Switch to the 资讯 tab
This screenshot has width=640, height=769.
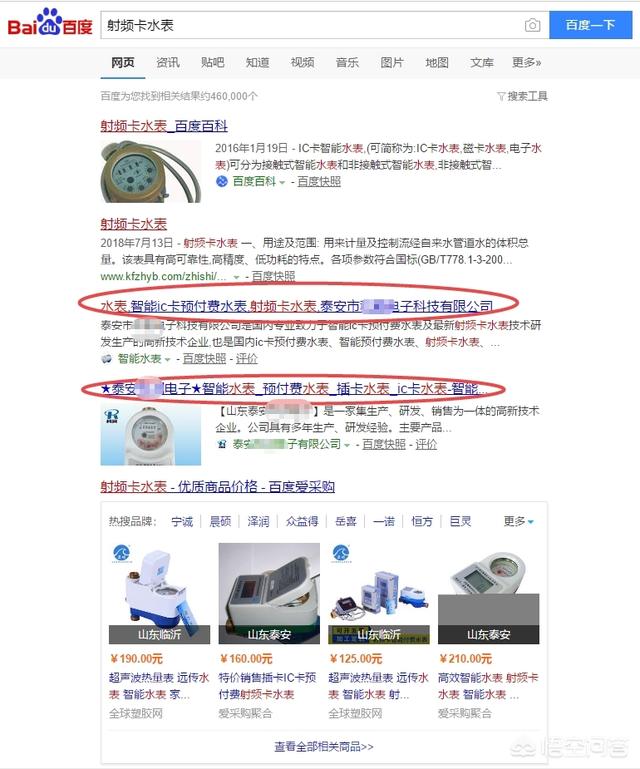pyautogui.click(x=168, y=62)
